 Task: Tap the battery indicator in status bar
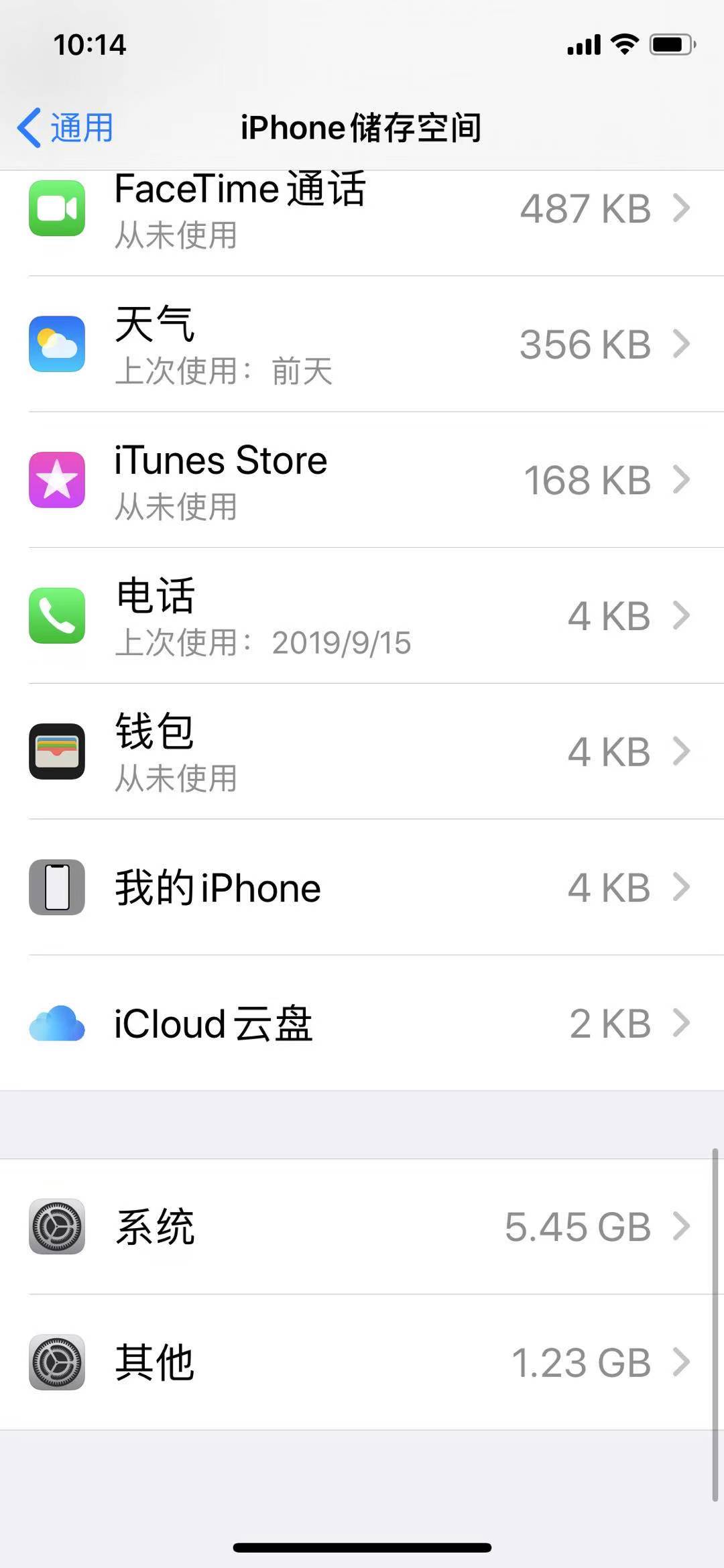670,44
